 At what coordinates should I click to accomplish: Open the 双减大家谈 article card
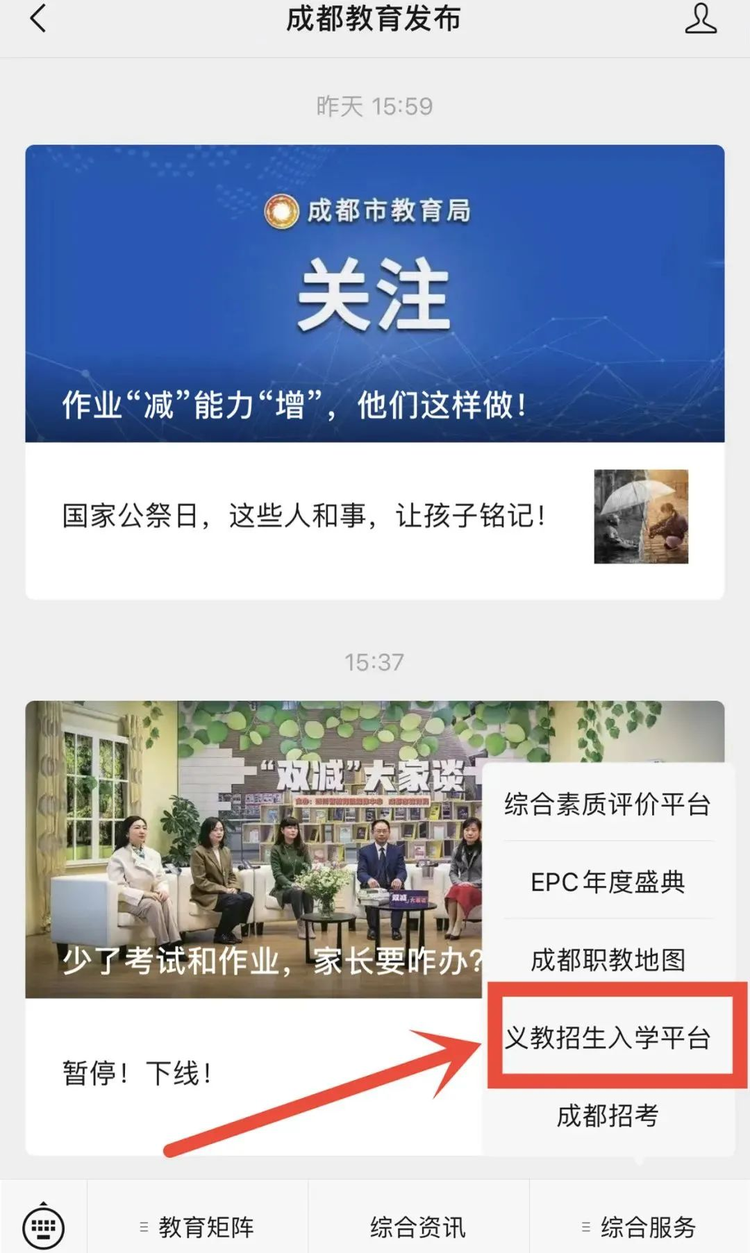pyautogui.click(x=254, y=849)
